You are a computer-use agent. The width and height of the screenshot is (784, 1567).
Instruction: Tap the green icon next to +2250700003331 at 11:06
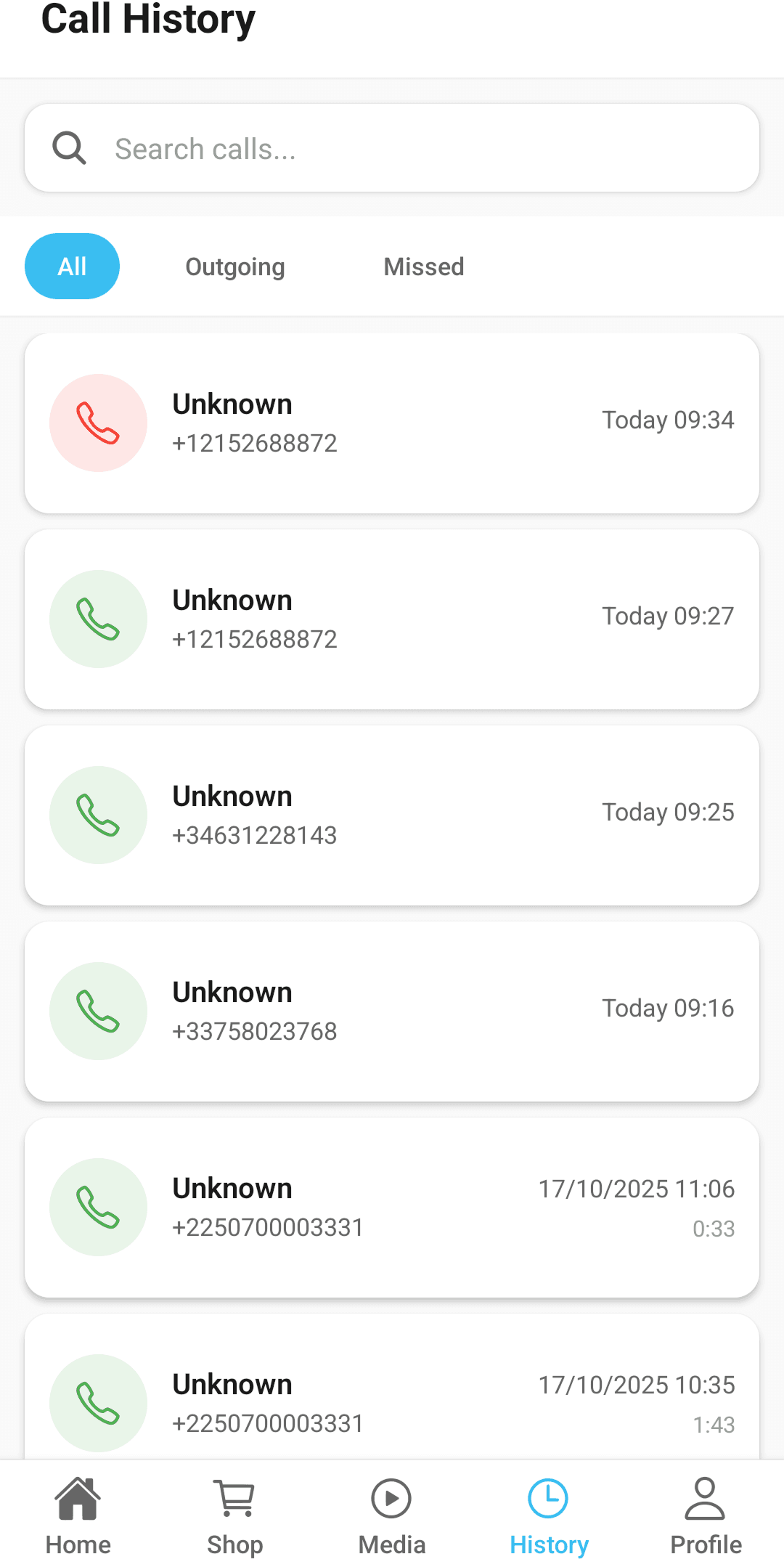tap(98, 1206)
